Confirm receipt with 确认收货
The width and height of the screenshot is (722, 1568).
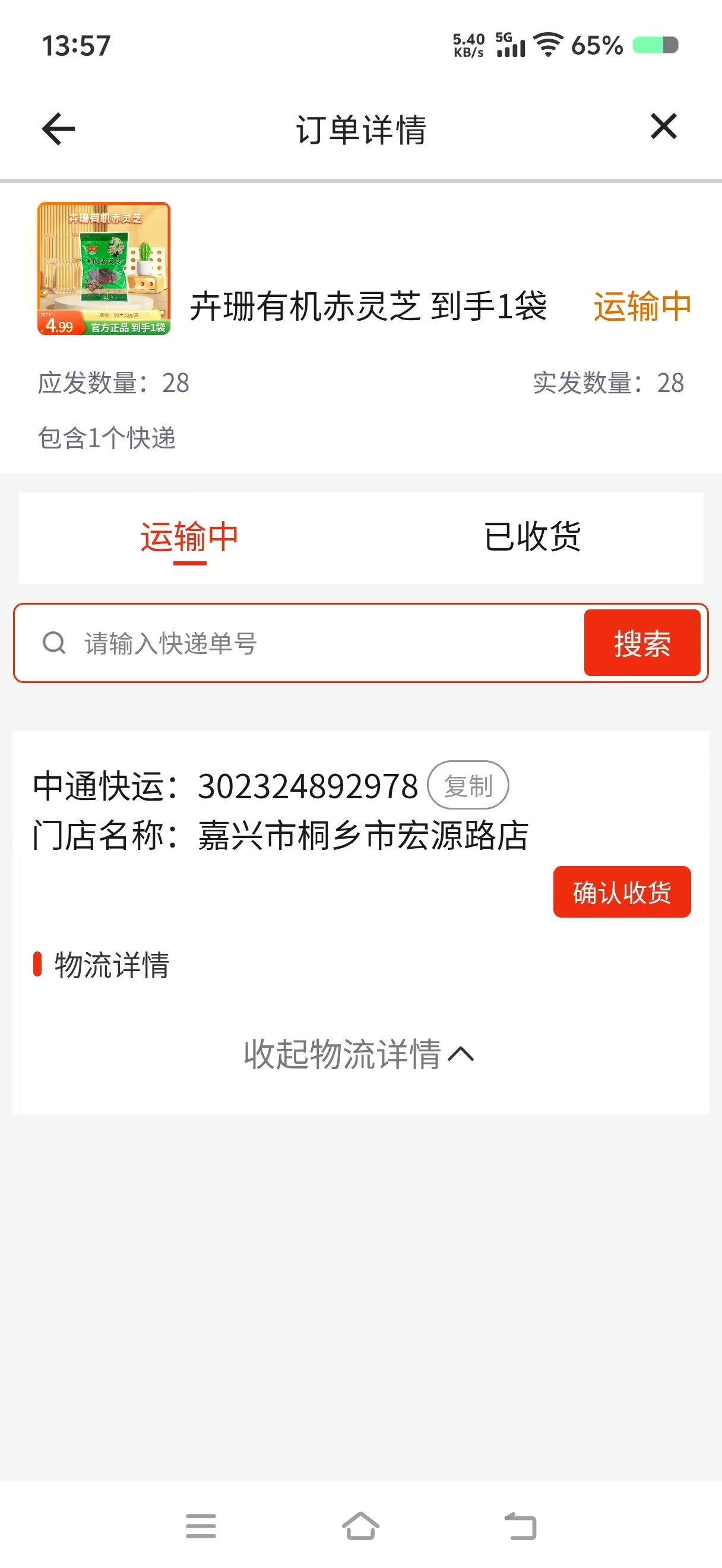(x=622, y=892)
